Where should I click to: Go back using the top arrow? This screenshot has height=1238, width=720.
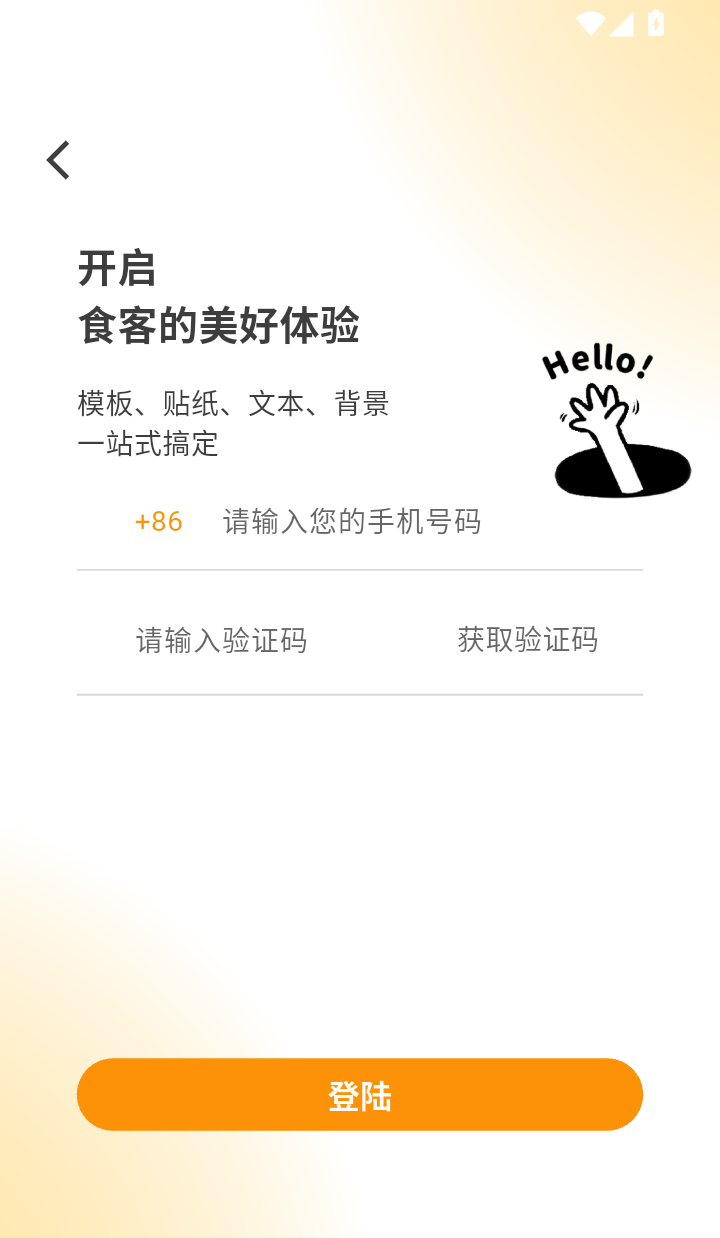click(x=59, y=160)
